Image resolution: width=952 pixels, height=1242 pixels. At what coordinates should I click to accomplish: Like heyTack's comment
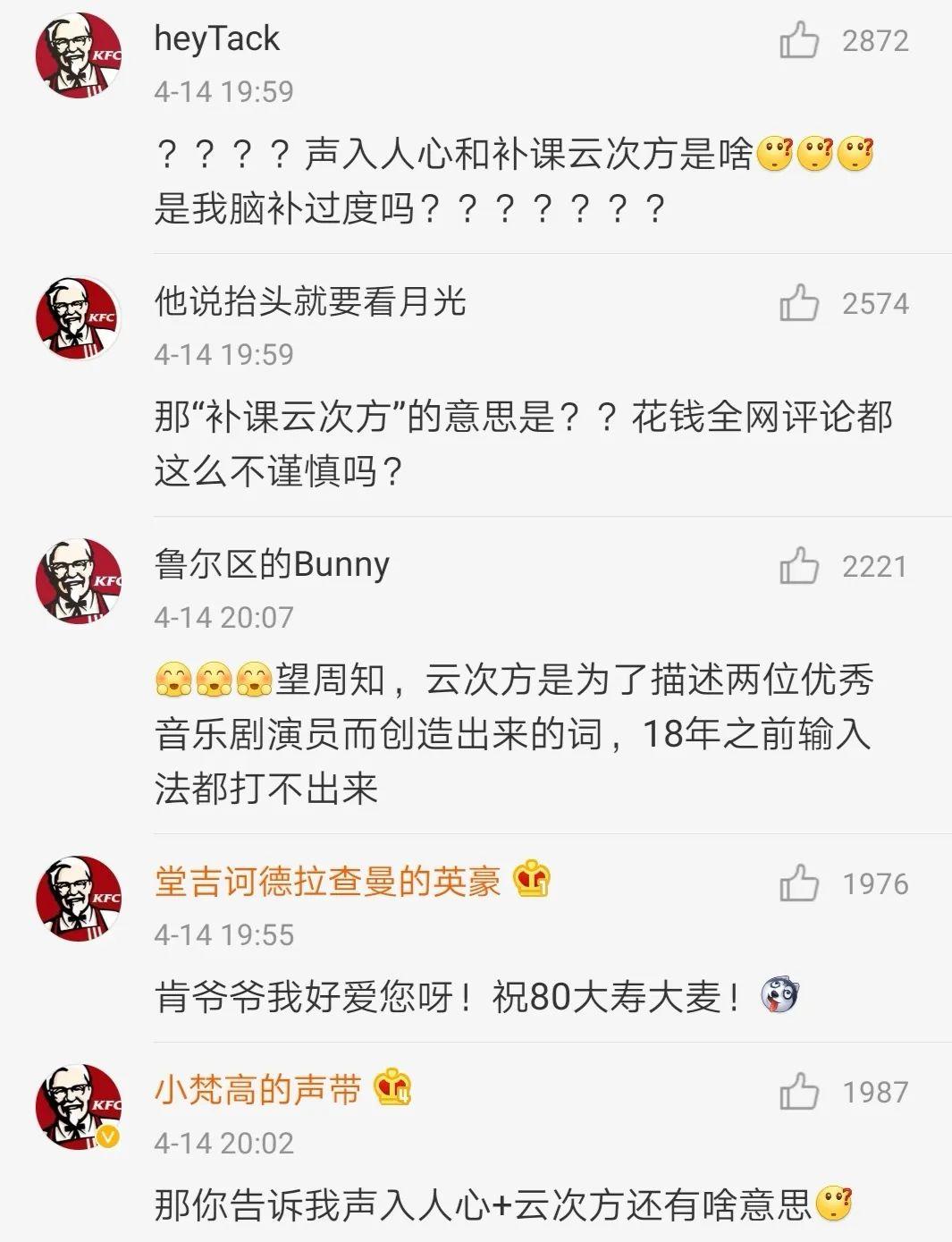(798, 40)
